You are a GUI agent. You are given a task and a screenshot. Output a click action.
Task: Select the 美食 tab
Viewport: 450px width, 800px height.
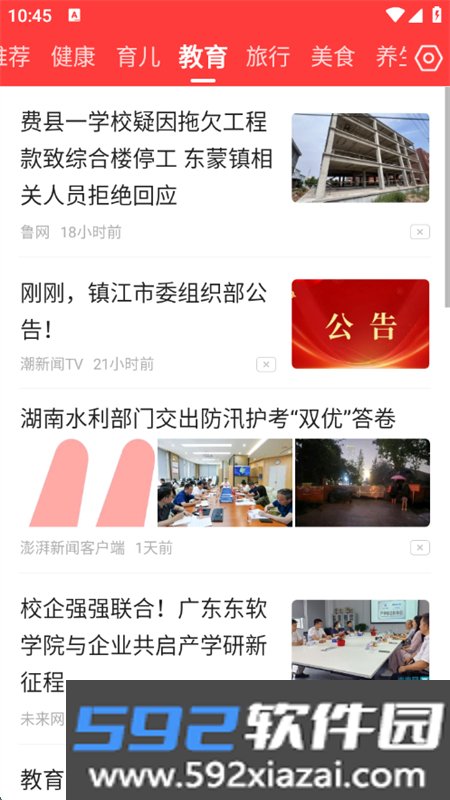pos(333,57)
